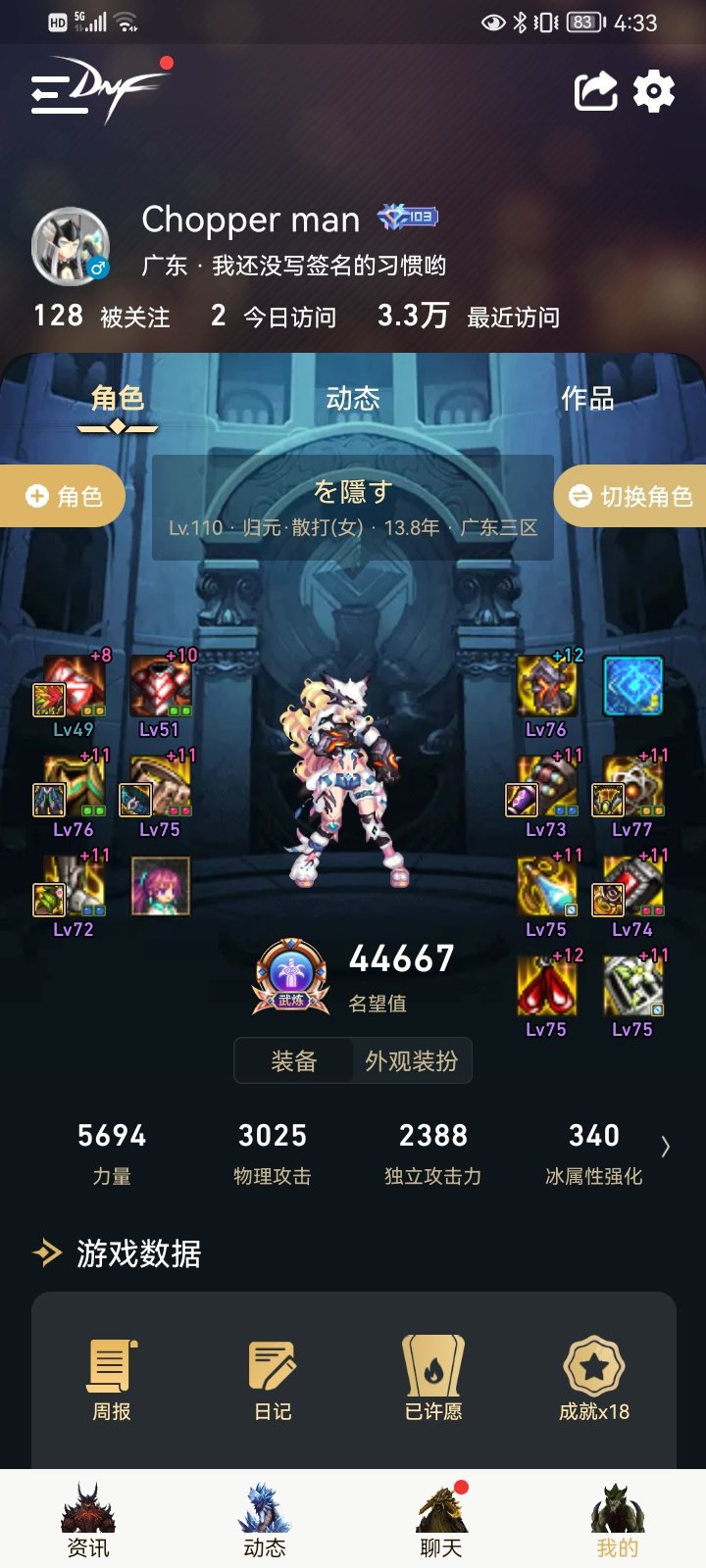Switch to the 作品 top tab
Viewport: 706px width, 1568px height.
pos(587,399)
